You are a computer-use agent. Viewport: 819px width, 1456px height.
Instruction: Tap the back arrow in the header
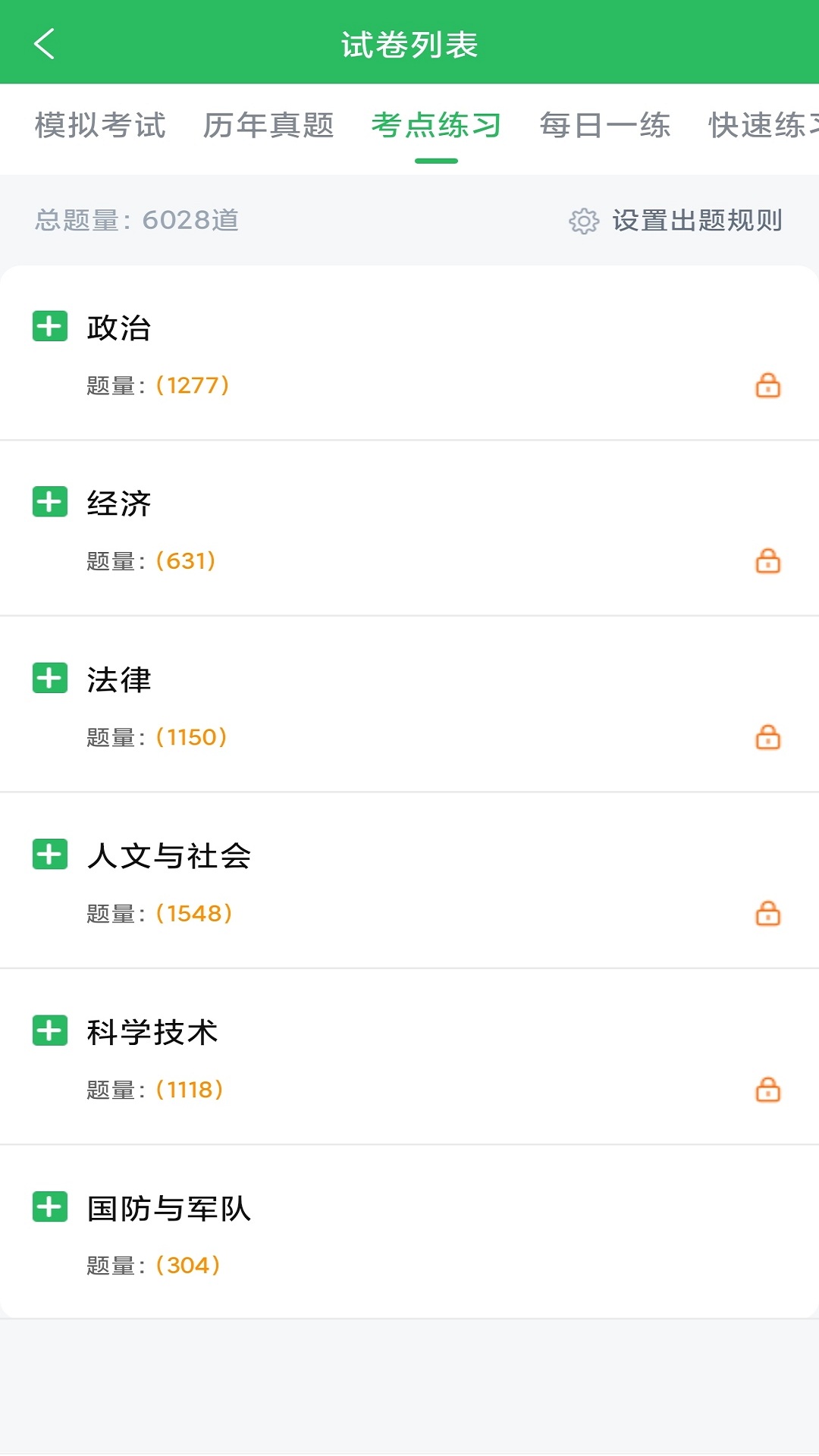coord(45,45)
